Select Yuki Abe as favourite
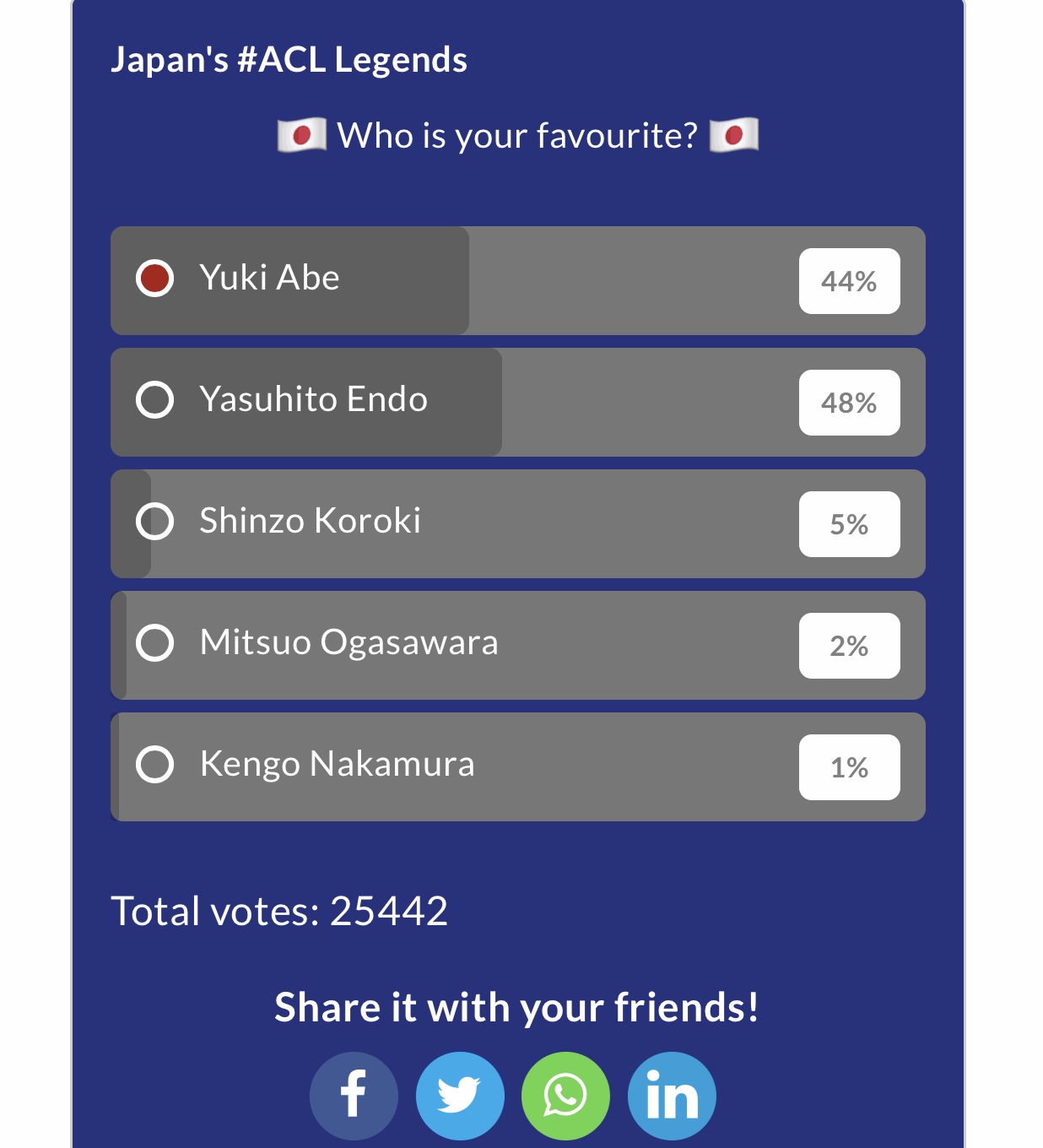This screenshot has height=1148, width=1043. coord(155,279)
